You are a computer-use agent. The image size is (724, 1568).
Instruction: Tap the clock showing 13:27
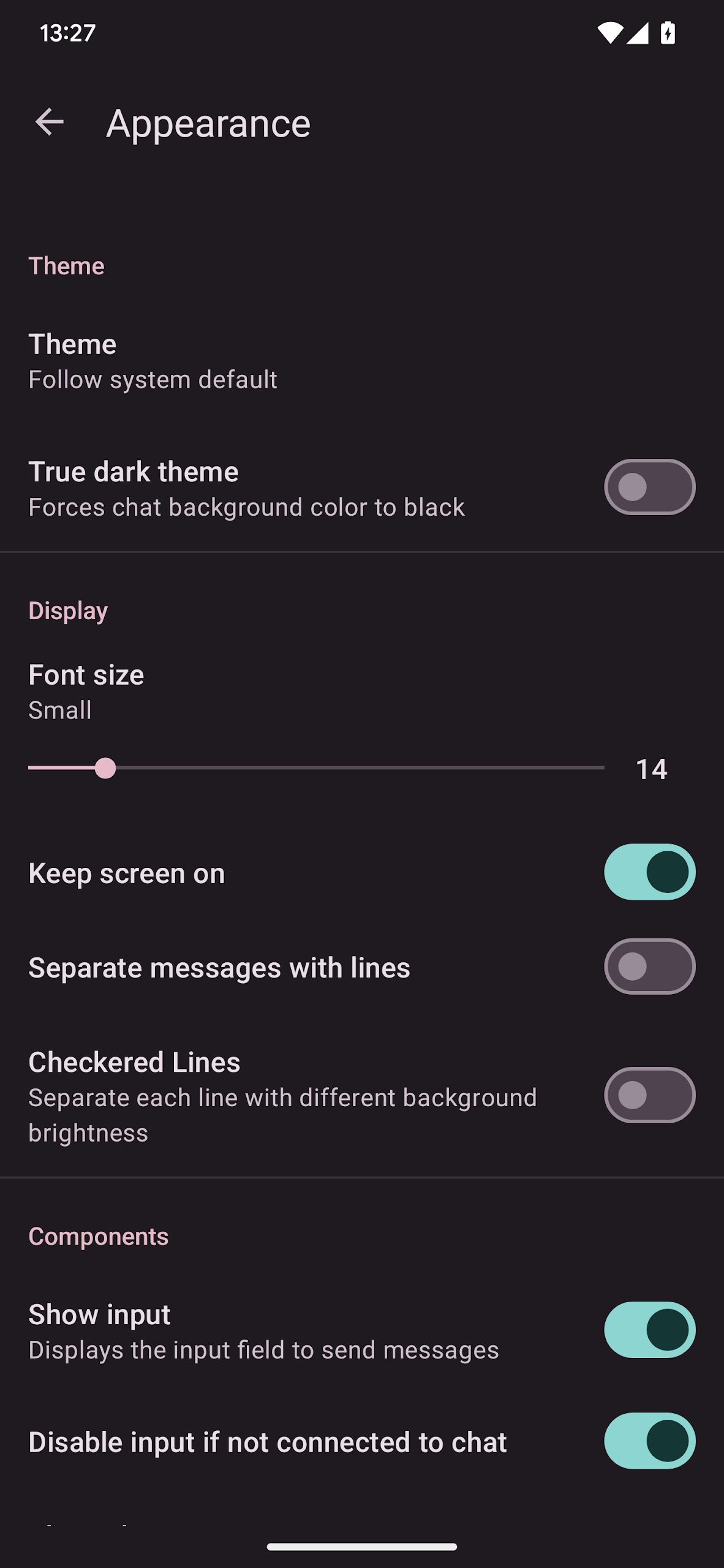coord(66,34)
